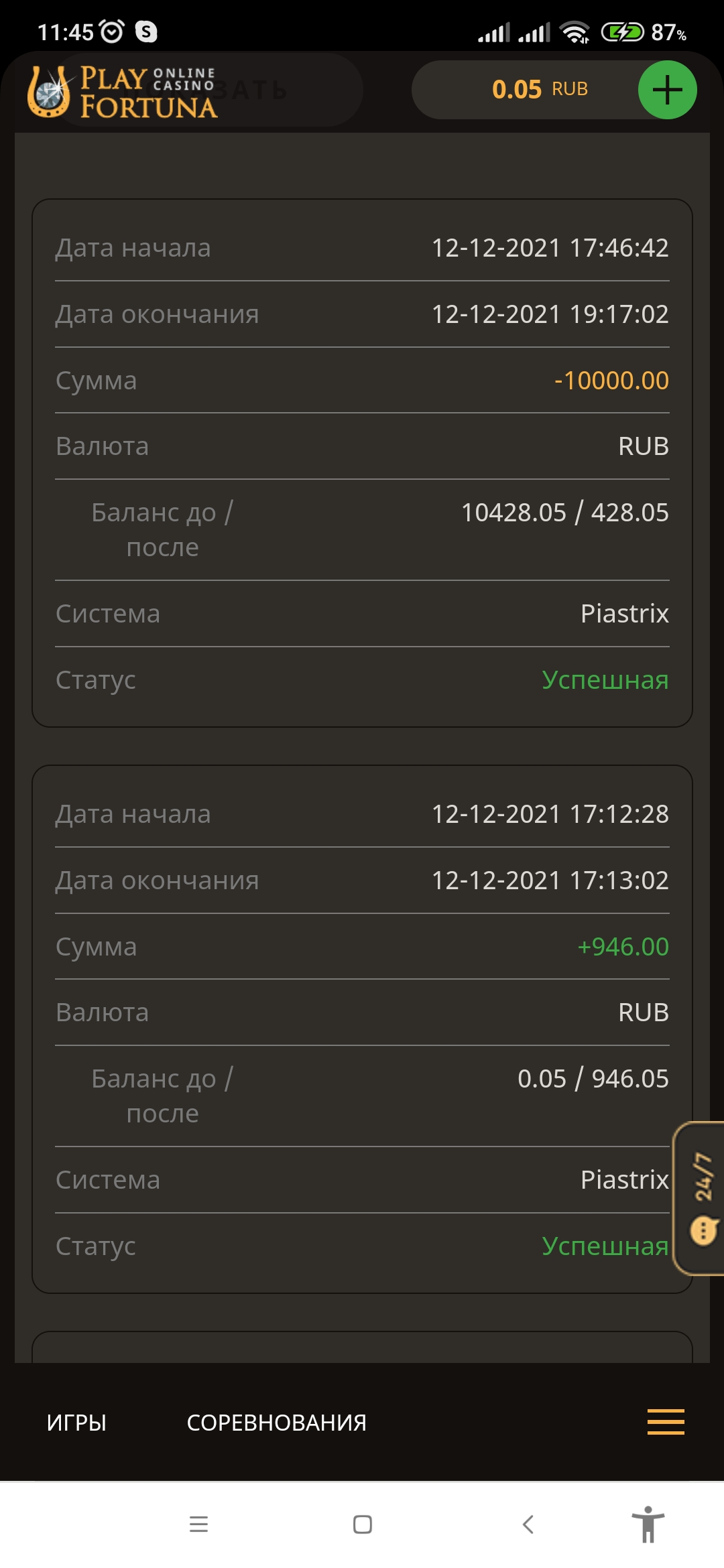
Task: Go back using the system back arrow
Action: tap(528, 1524)
